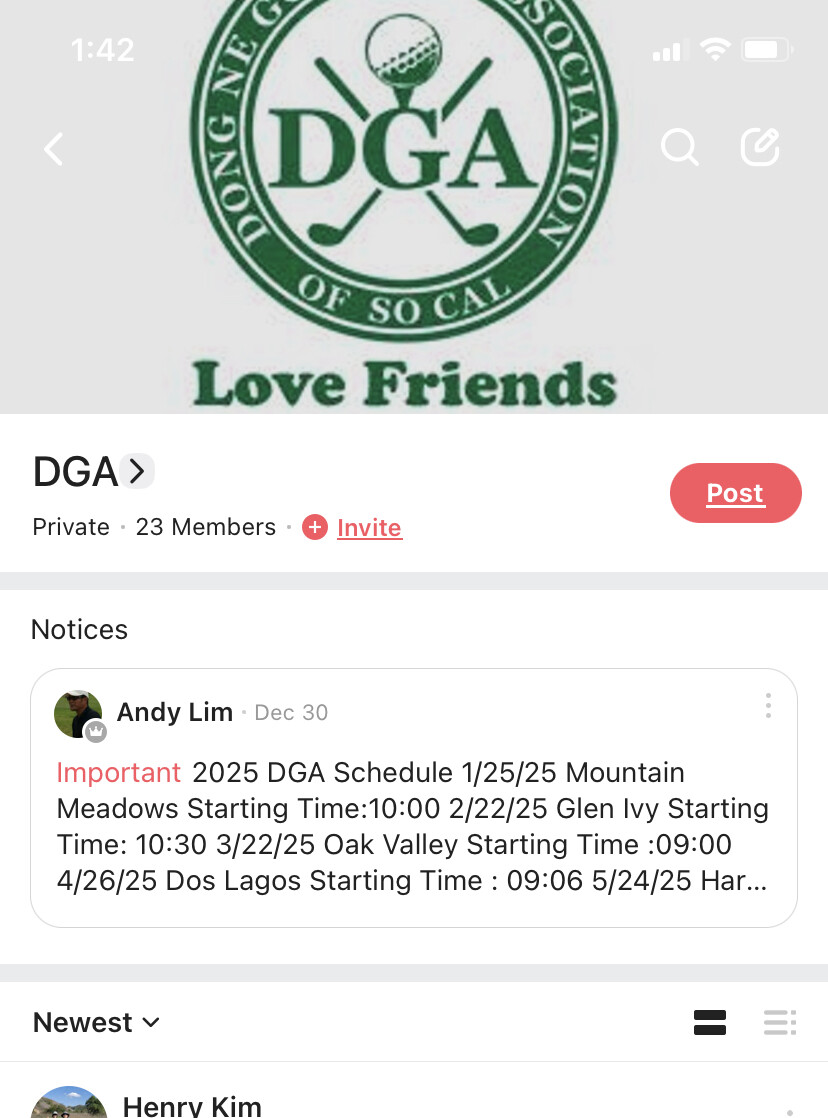This screenshot has height=1118, width=828.
Task: Open the compose pencil icon
Action: click(x=760, y=148)
